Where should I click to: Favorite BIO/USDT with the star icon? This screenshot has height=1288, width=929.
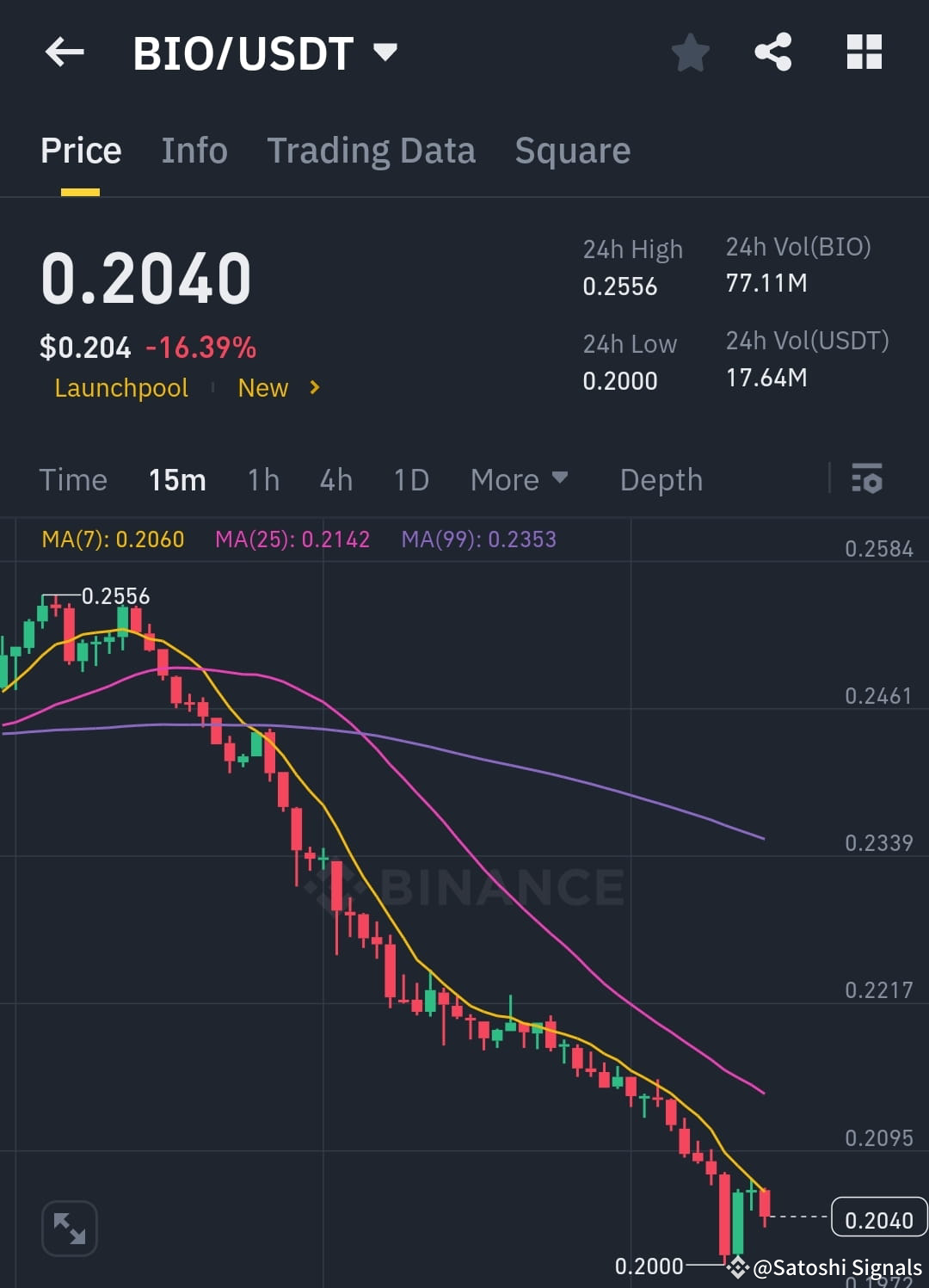click(x=691, y=52)
